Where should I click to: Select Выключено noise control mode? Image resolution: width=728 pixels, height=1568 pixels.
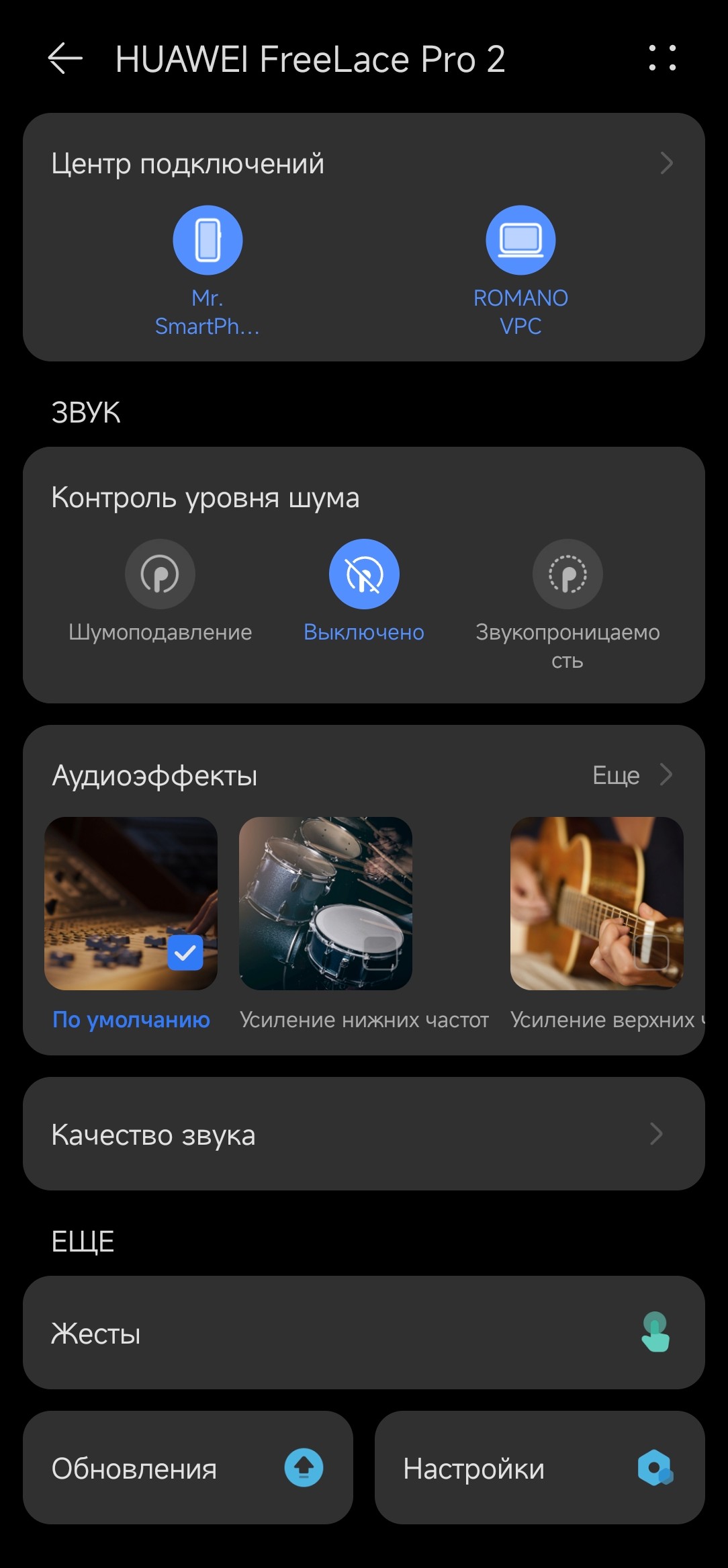click(364, 574)
